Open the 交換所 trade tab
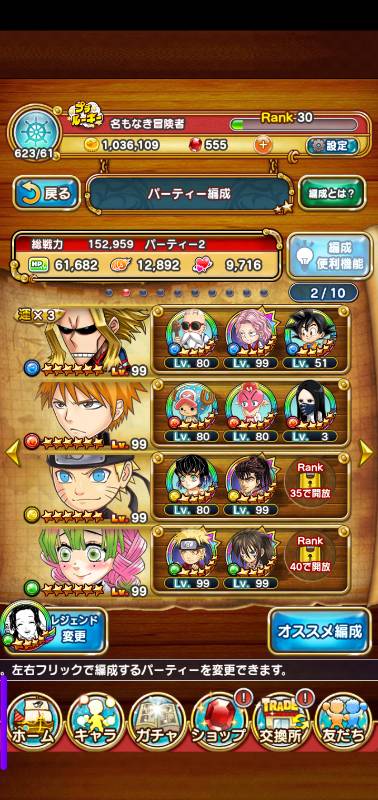The width and height of the screenshot is (378, 800). 281,721
